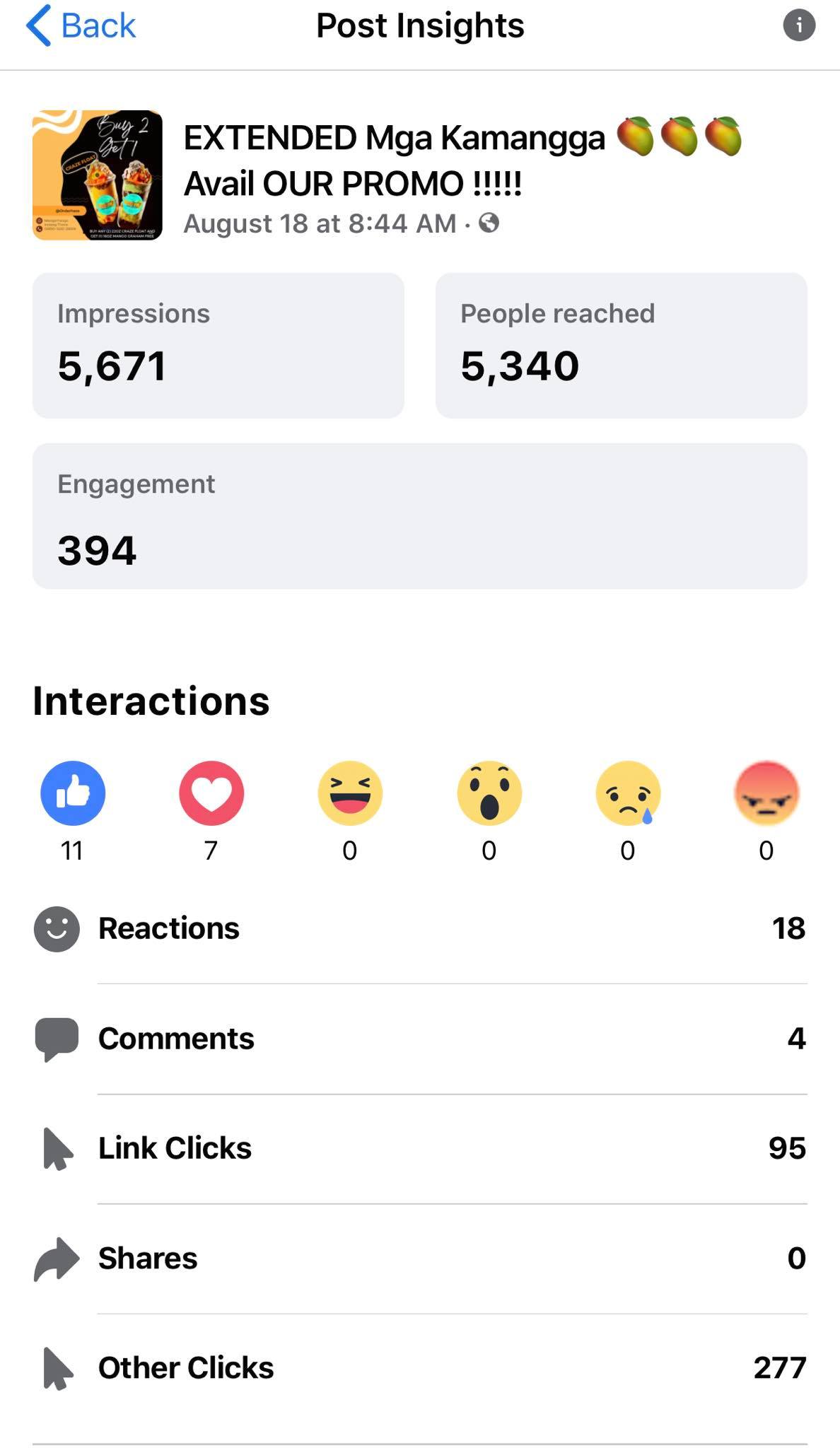Go back from Post Insights
The width and height of the screenshot is (840, 1448).
click(81, 26)
